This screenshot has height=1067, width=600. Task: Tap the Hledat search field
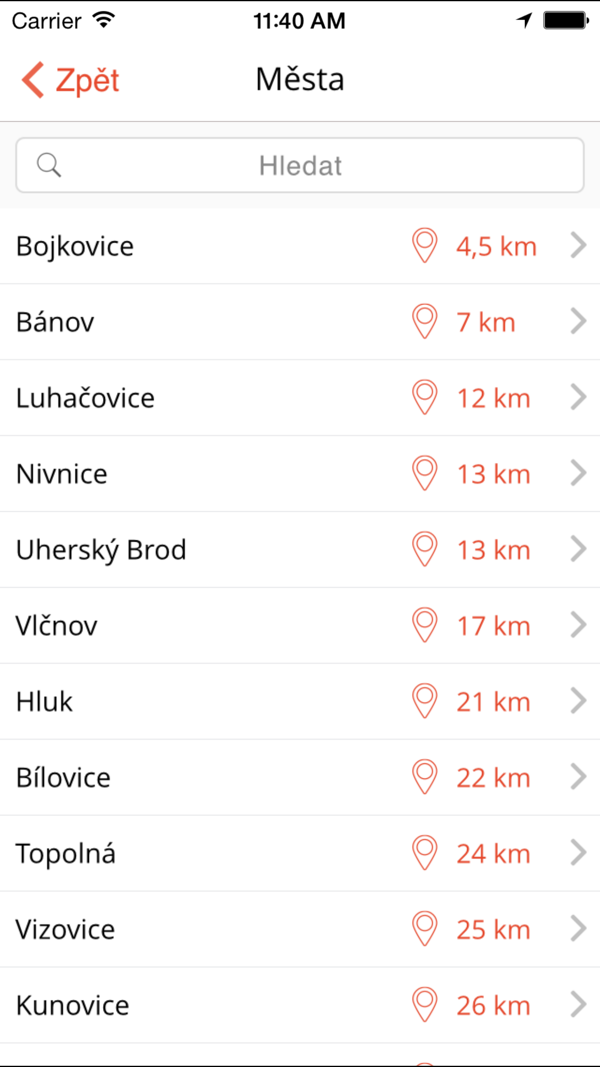[x=300, y=165]
